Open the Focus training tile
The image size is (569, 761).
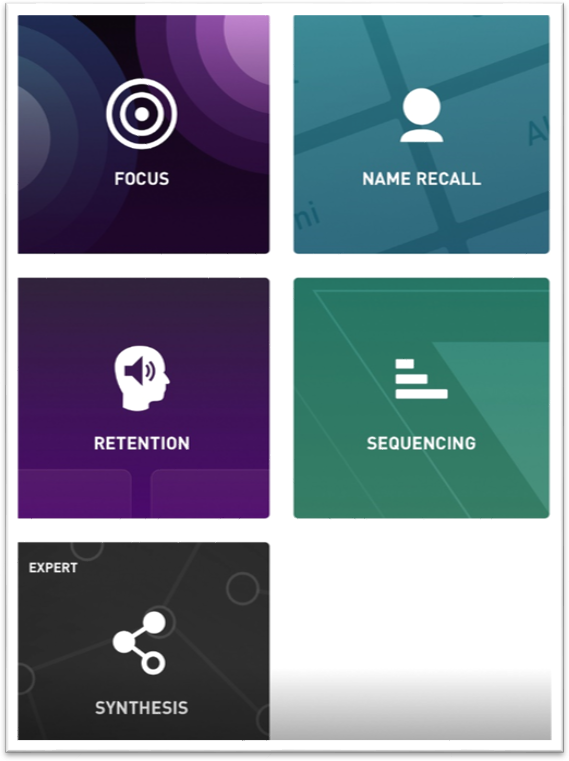click(x=144, y=134)
